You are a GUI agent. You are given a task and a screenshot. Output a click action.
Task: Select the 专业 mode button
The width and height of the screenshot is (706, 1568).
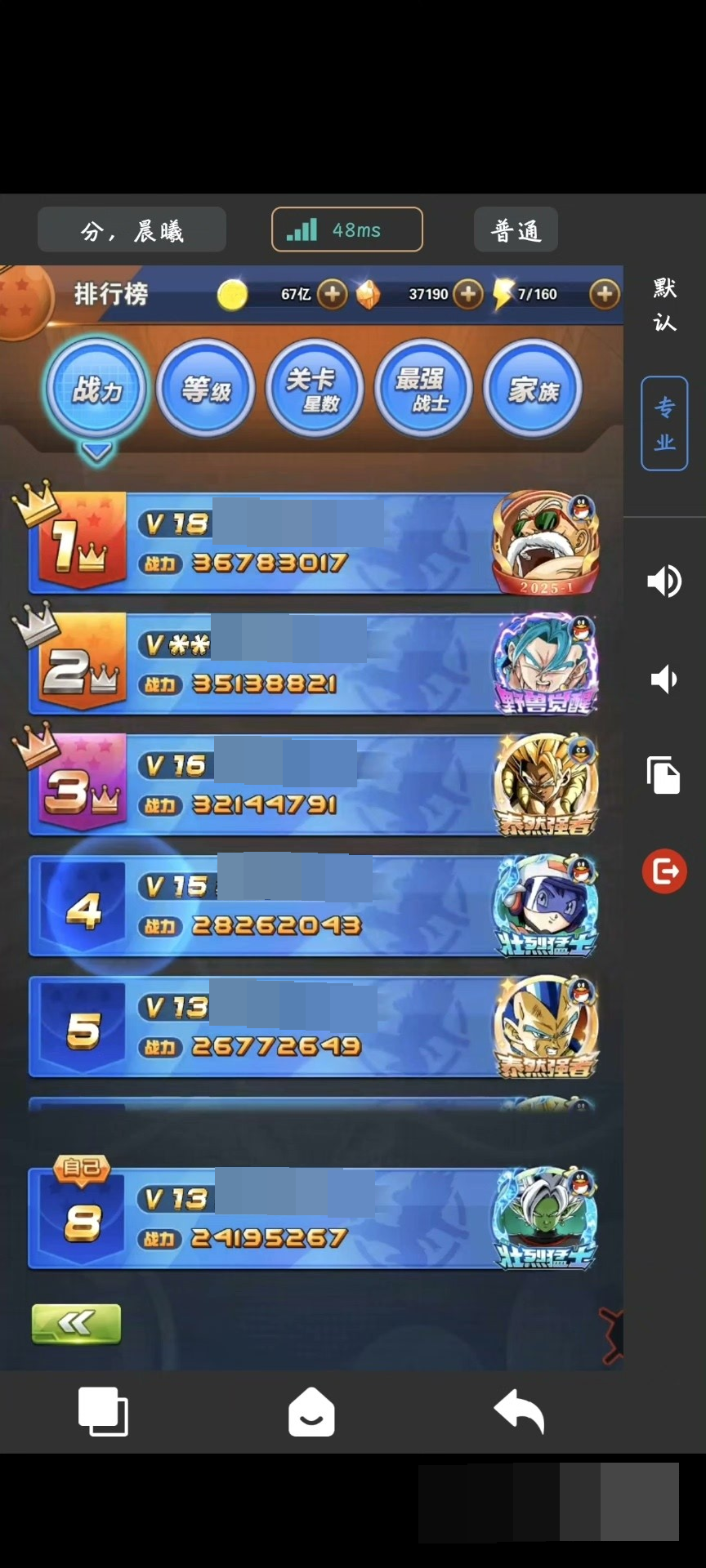point(664,424)
